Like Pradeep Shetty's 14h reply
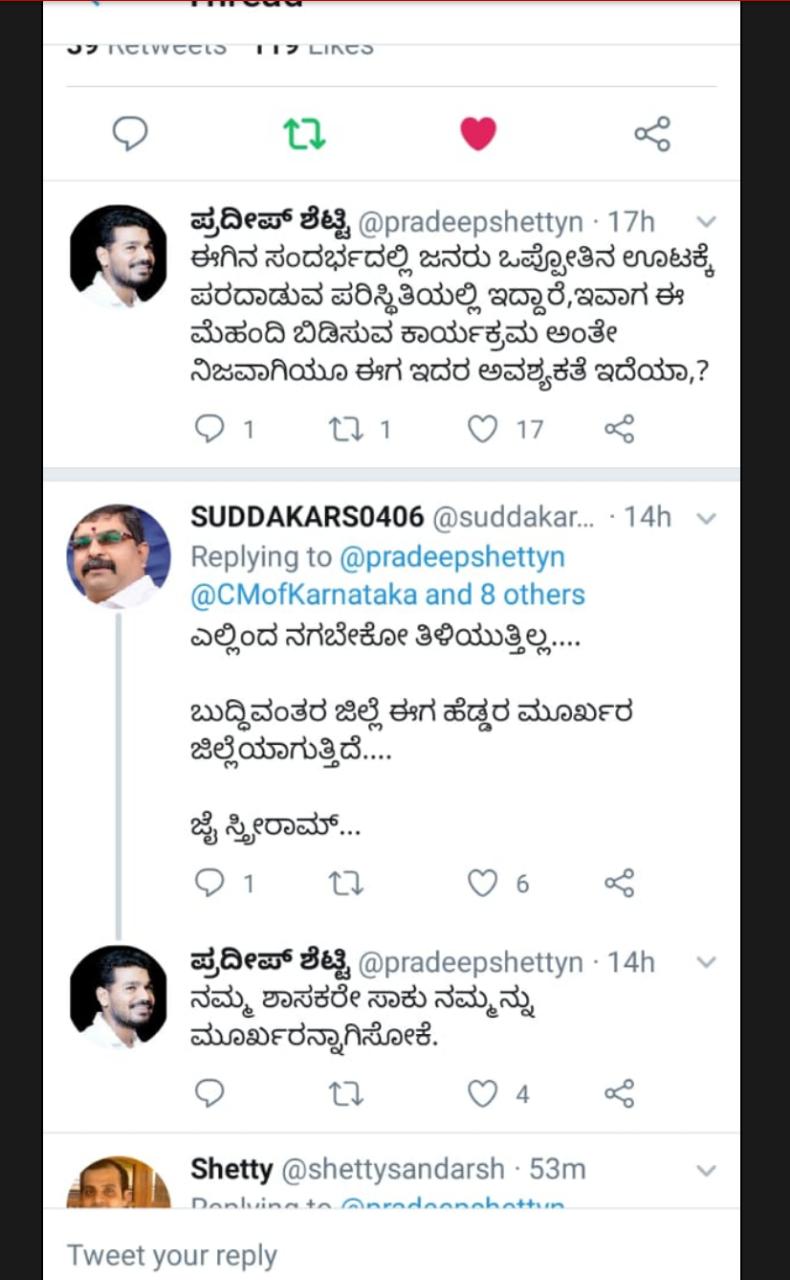790x1280 pixels. click(x=483, y=1094)
